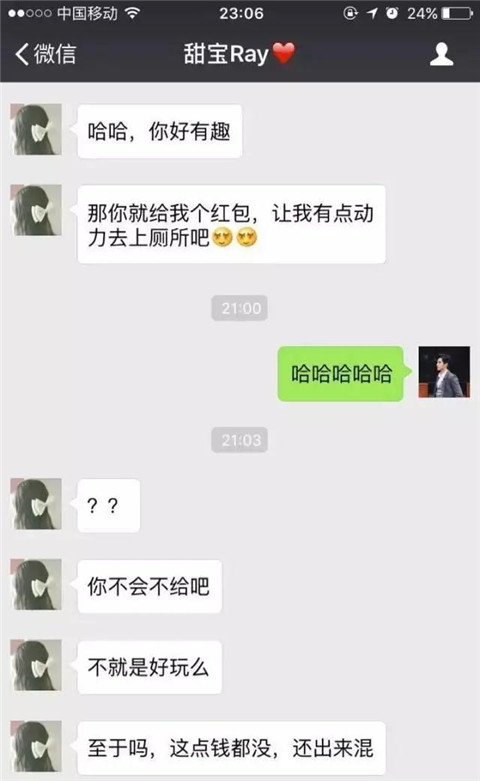Viewport: 480px width, 781px height.
Task: Tap my own avatar beside 哈哈哈哈哈
Action: (x=444, y=372)
